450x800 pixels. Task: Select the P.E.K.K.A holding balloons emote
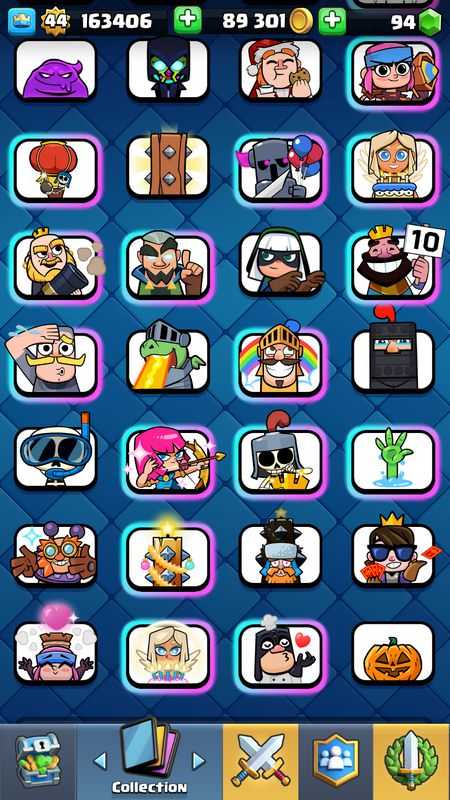[280, 169]
